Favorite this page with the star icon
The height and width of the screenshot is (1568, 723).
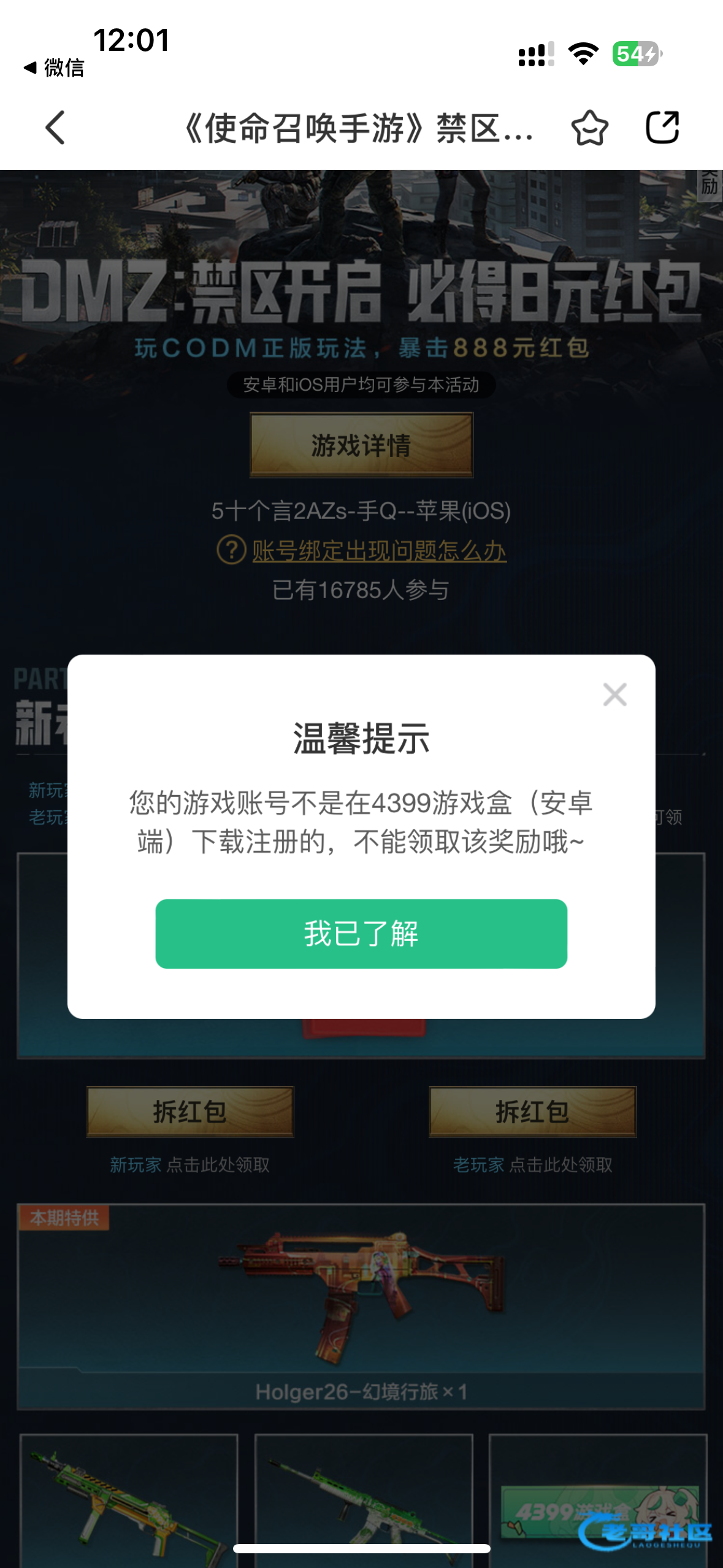coord(589,128)
